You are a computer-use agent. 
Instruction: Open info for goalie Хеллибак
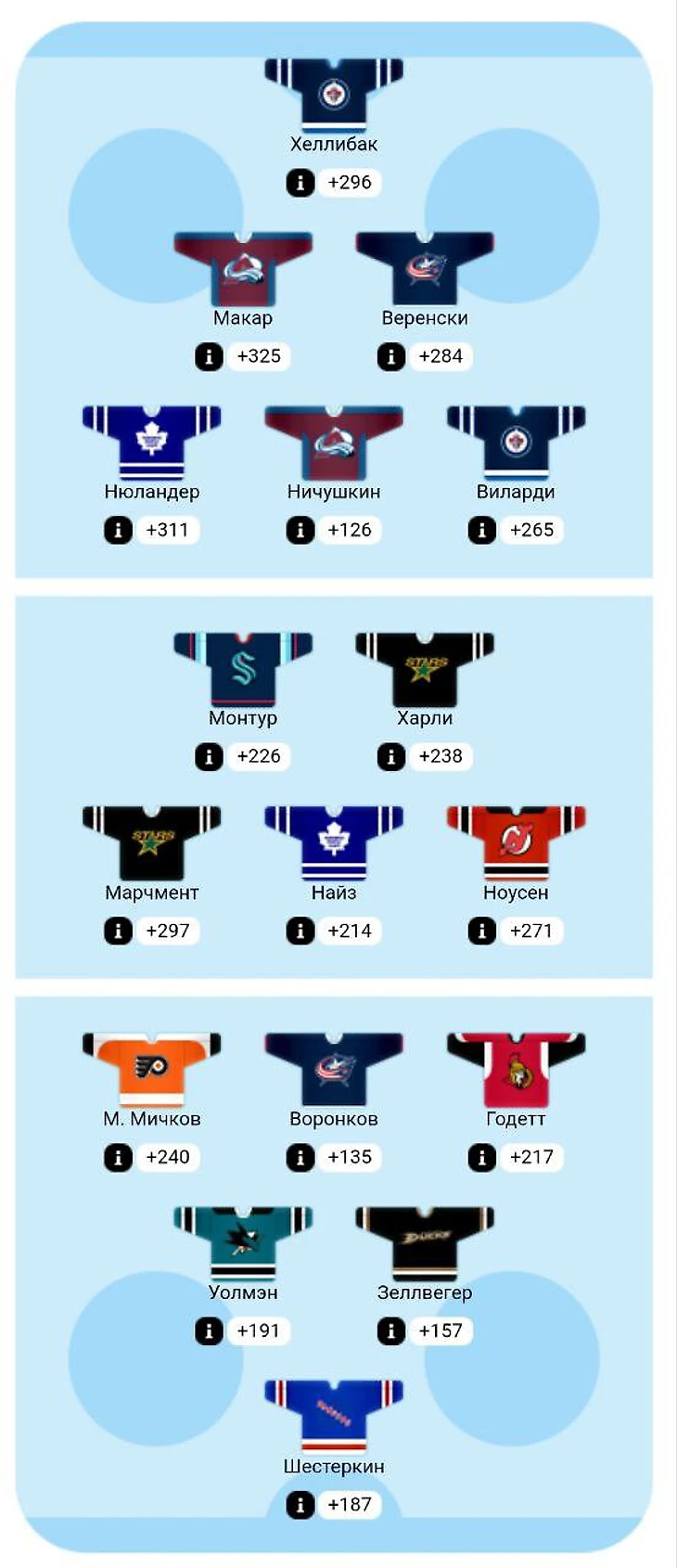pos(300,183)
